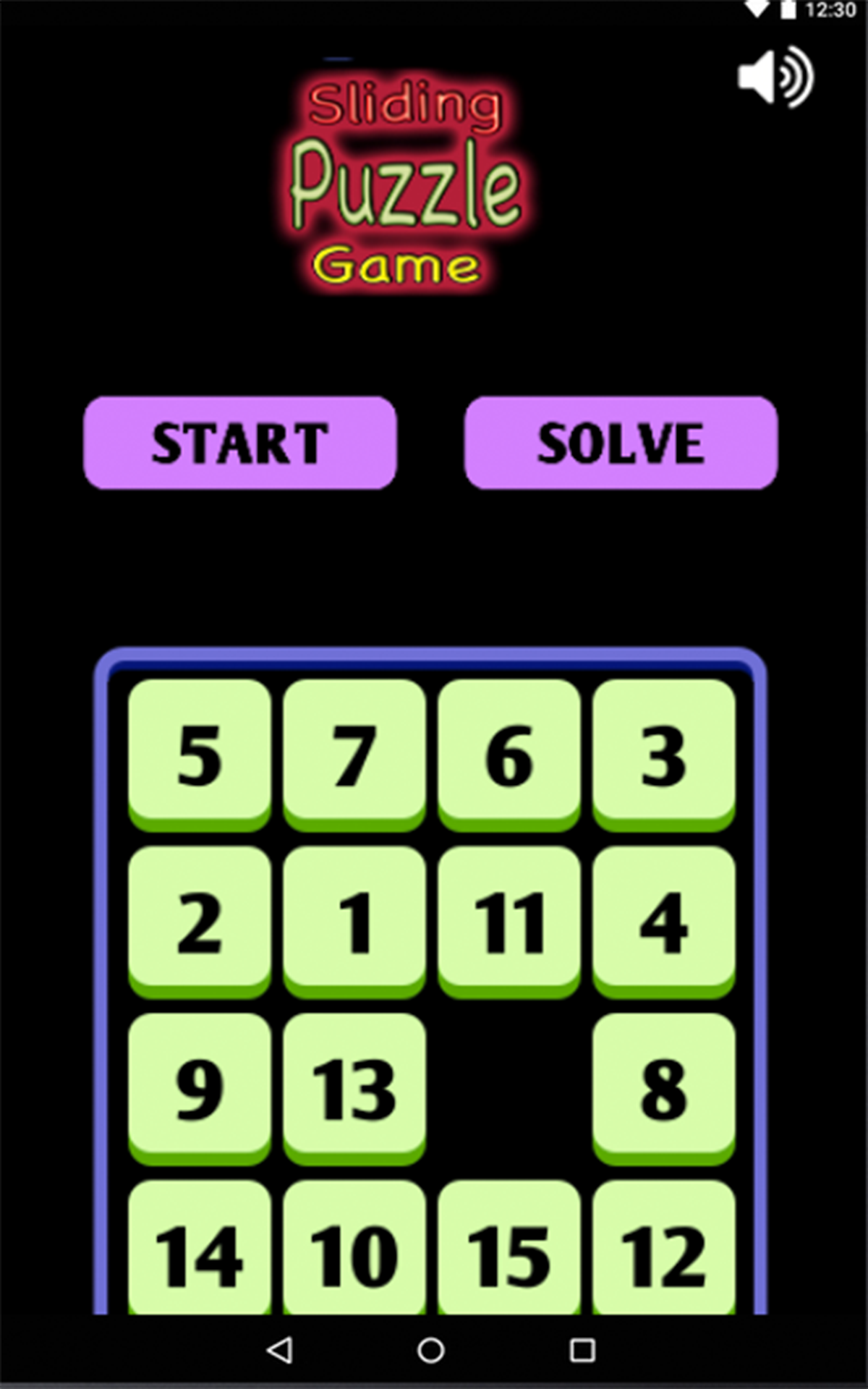Tap tile number 10
This screenshot has width=868, height=1389.
354,1248
